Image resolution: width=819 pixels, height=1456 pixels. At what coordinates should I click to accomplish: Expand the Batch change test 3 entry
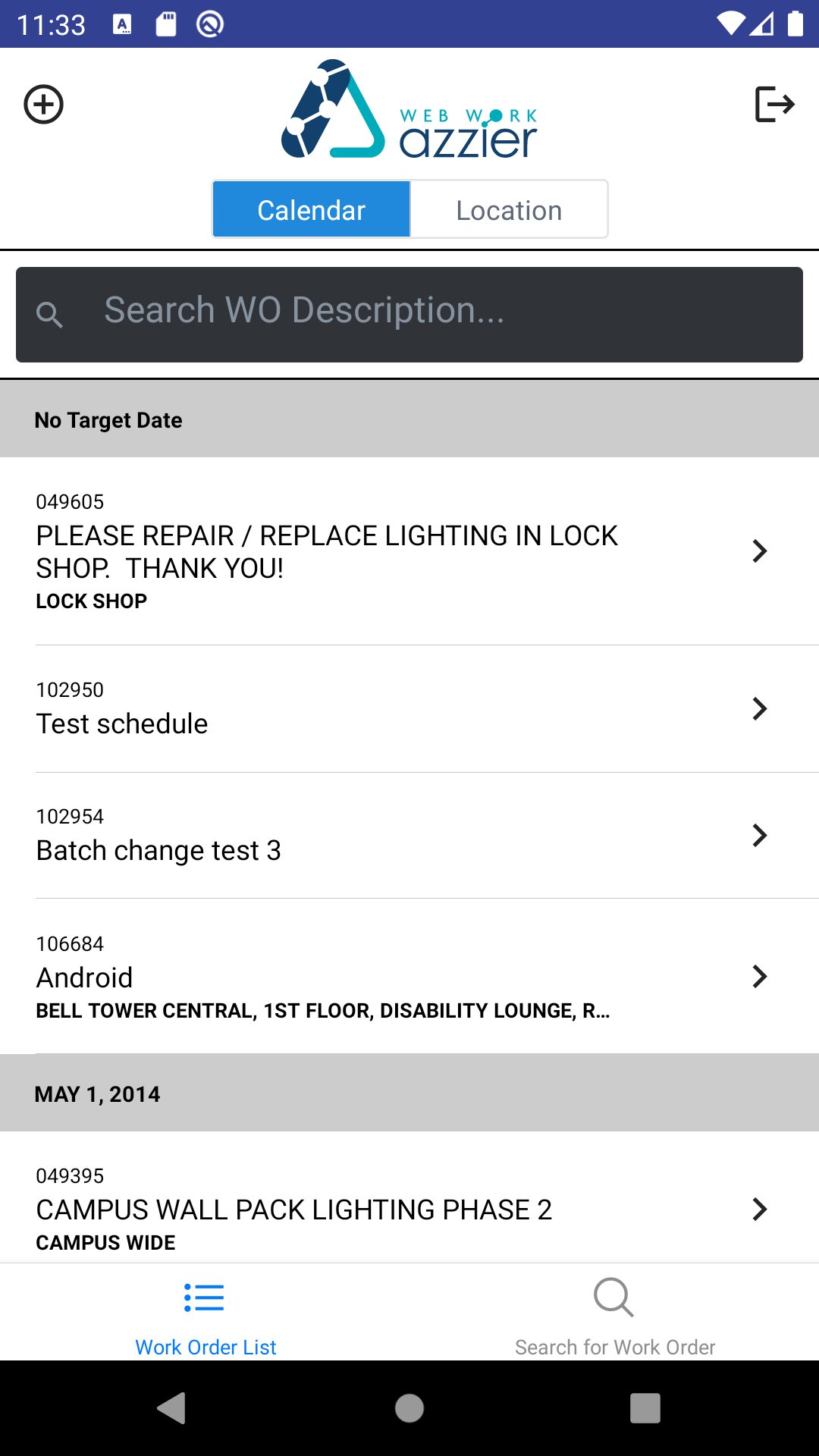(759, 835)
